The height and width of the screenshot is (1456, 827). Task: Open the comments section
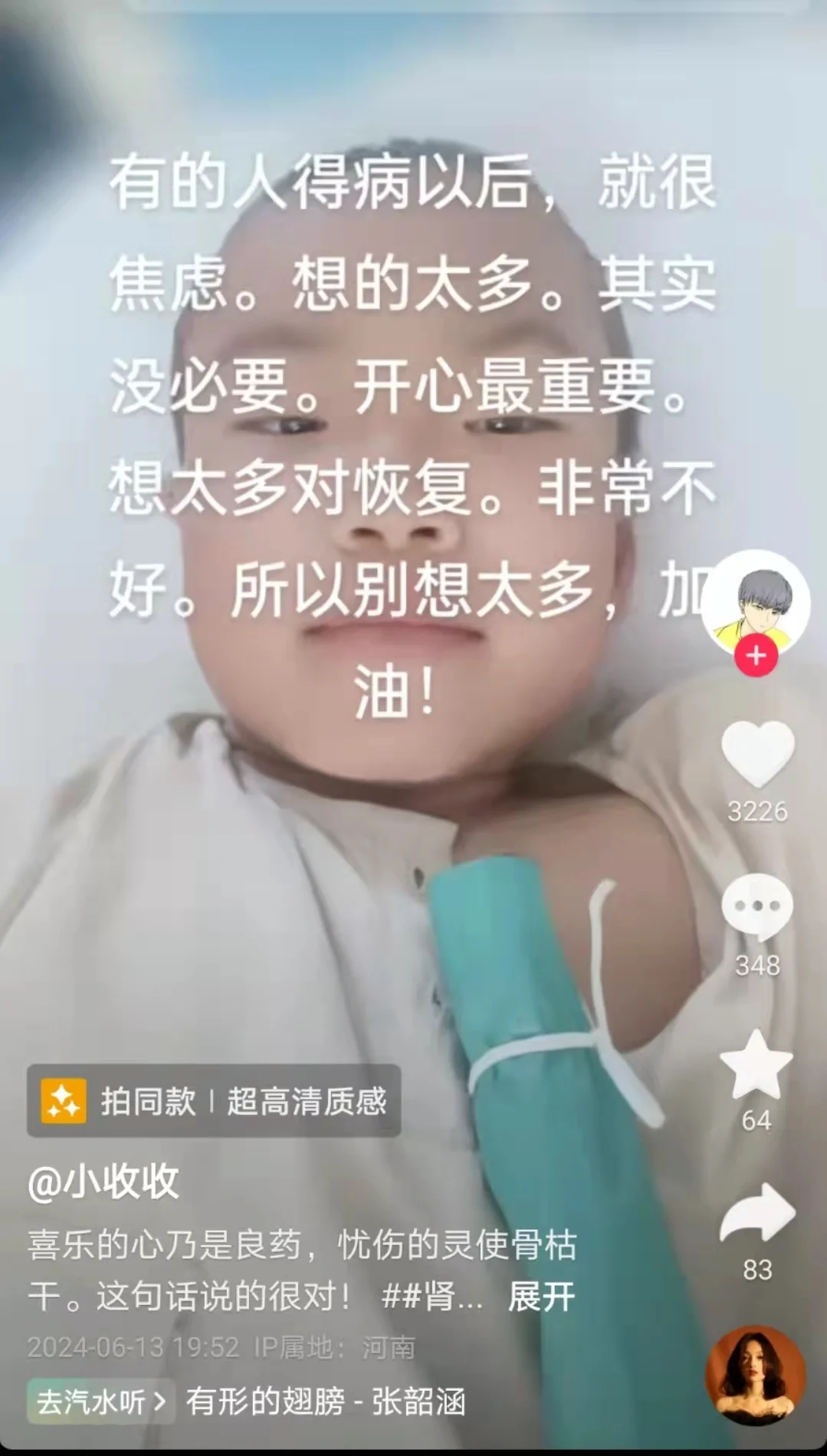coord(757,907)
